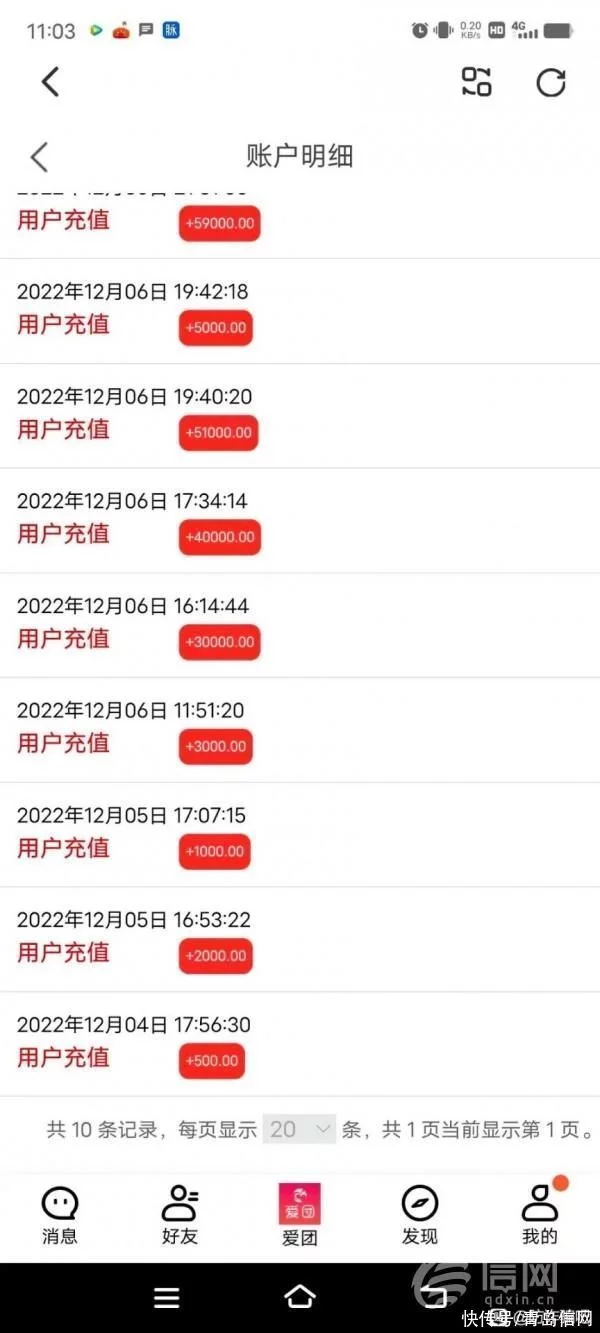Open the 爱团 tab
The image size is (600, 1333).
pos(300,1215)
